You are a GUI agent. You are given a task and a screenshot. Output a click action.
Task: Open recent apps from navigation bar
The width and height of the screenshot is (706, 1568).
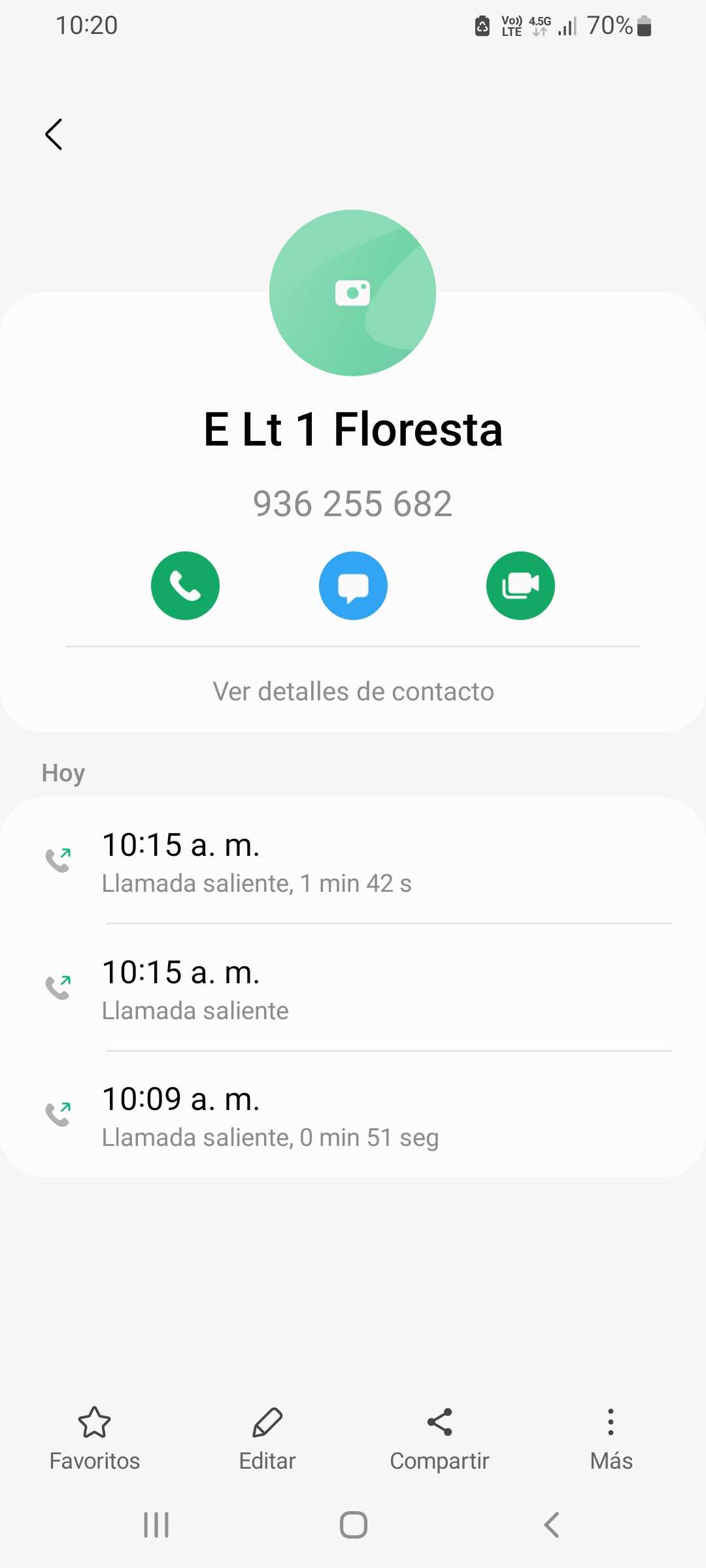point(156,1525)
